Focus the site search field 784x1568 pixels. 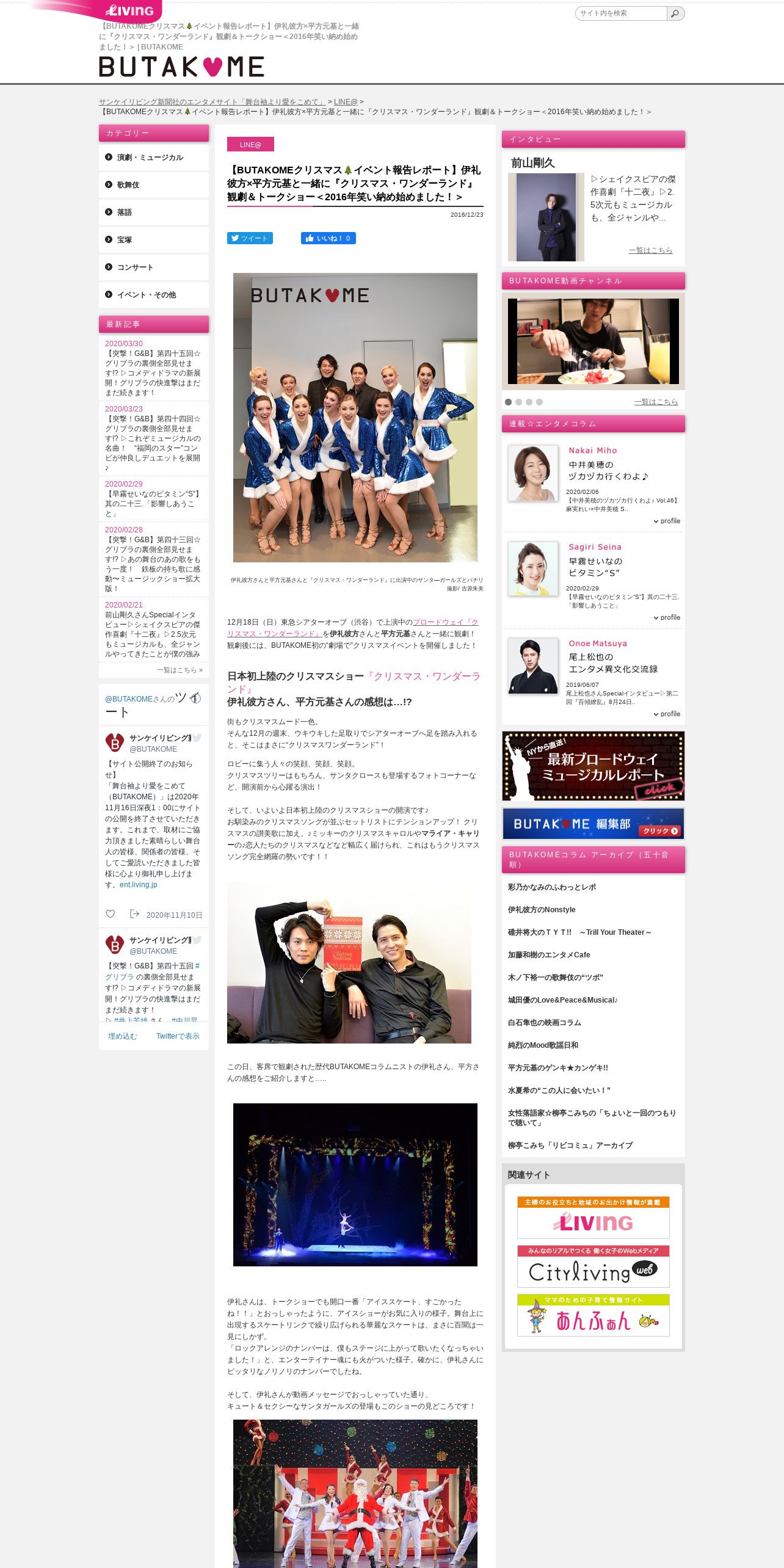coord(622,13)
